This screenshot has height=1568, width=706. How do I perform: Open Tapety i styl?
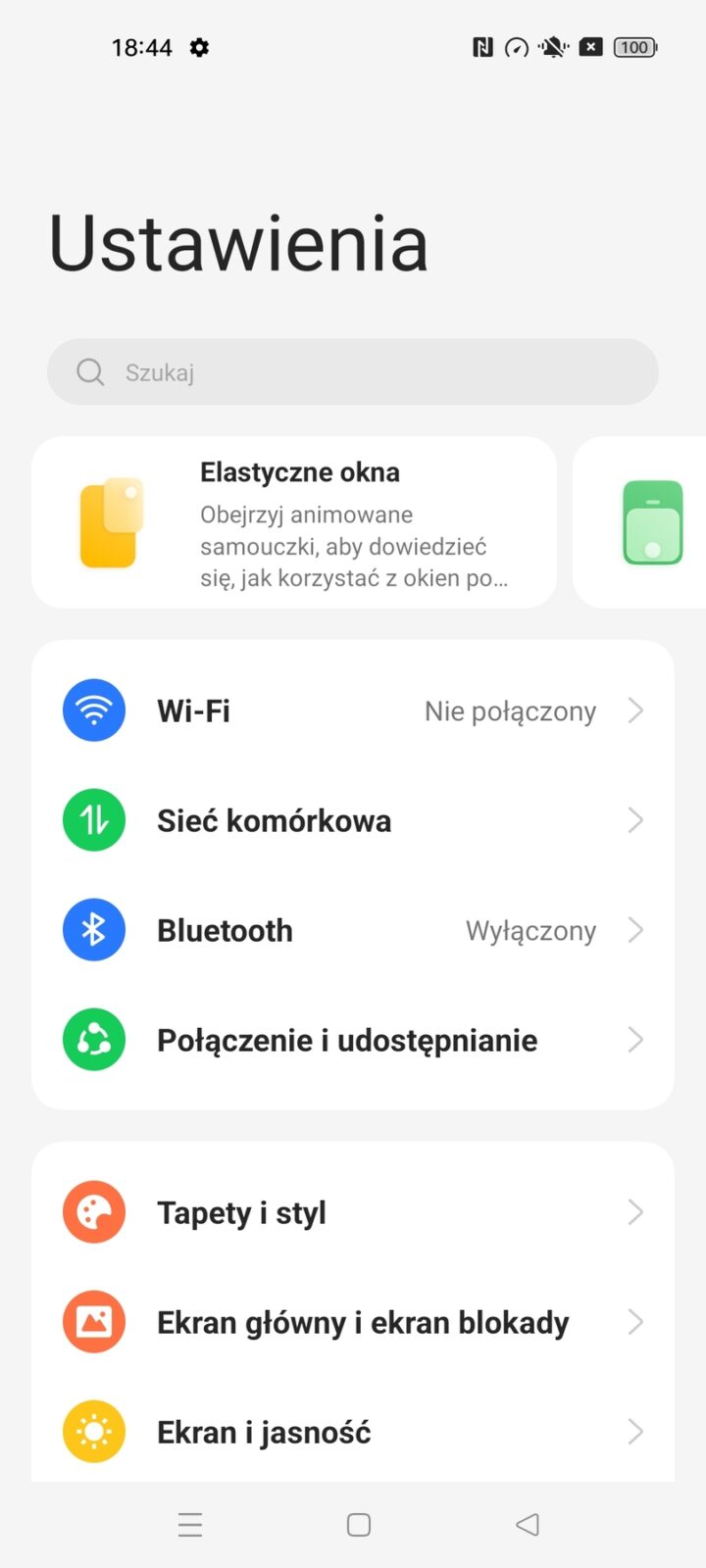pos(353,1212)
